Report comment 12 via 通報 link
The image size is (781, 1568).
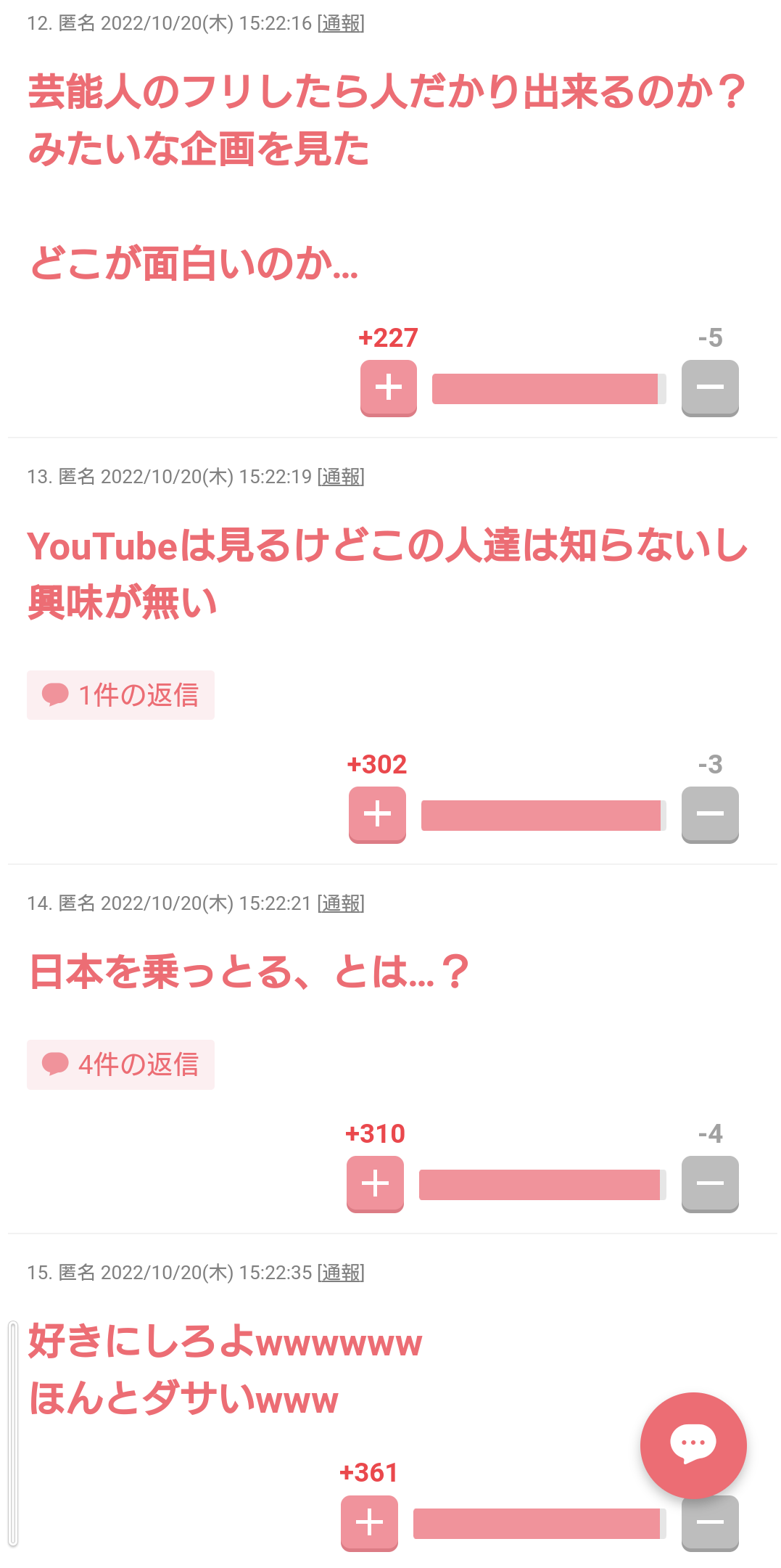(x=341, y=23)
